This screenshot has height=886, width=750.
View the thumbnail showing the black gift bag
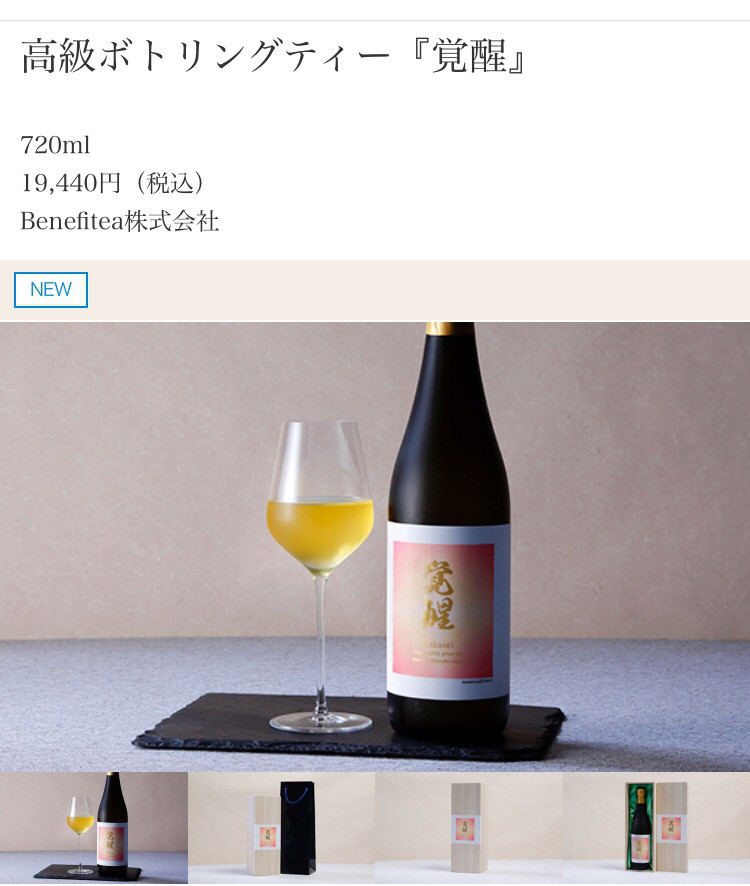(x=281, y=828)
